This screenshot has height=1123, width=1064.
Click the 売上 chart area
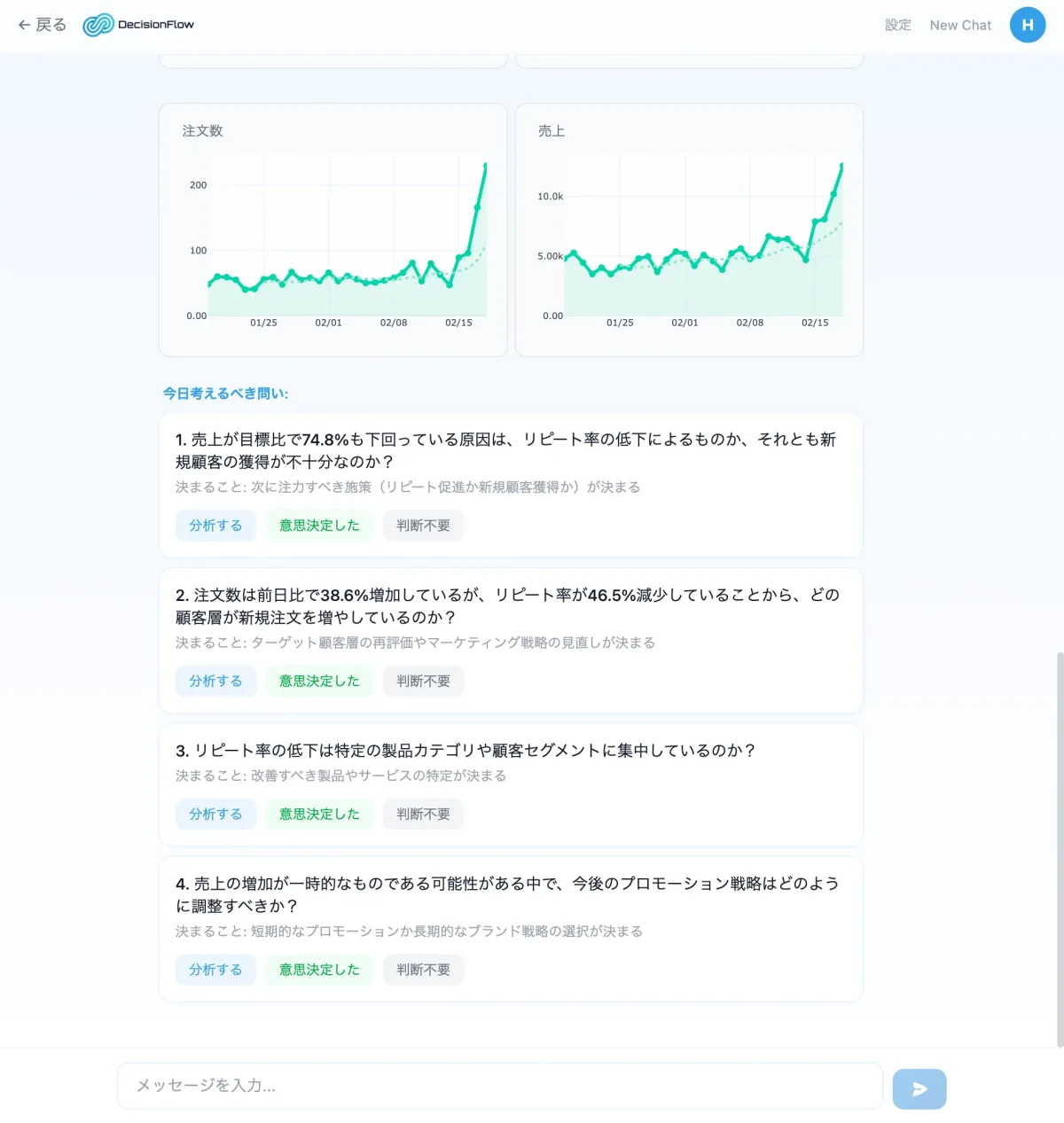(690, 230)
